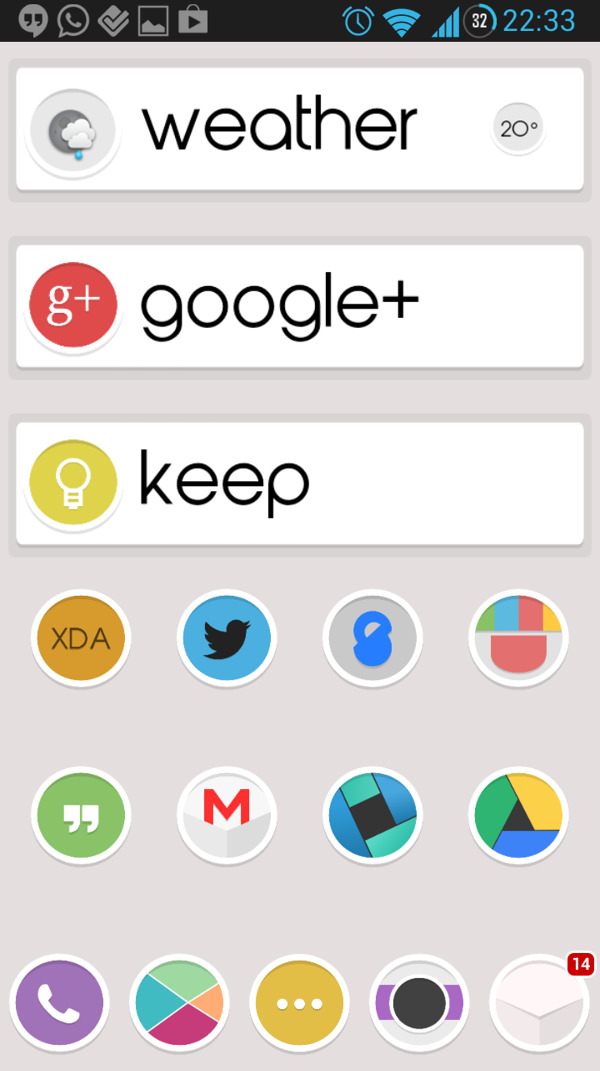This screenshot has height=1071, width=600.
Task: Open the phone dialer
Action: [59, 1002]
